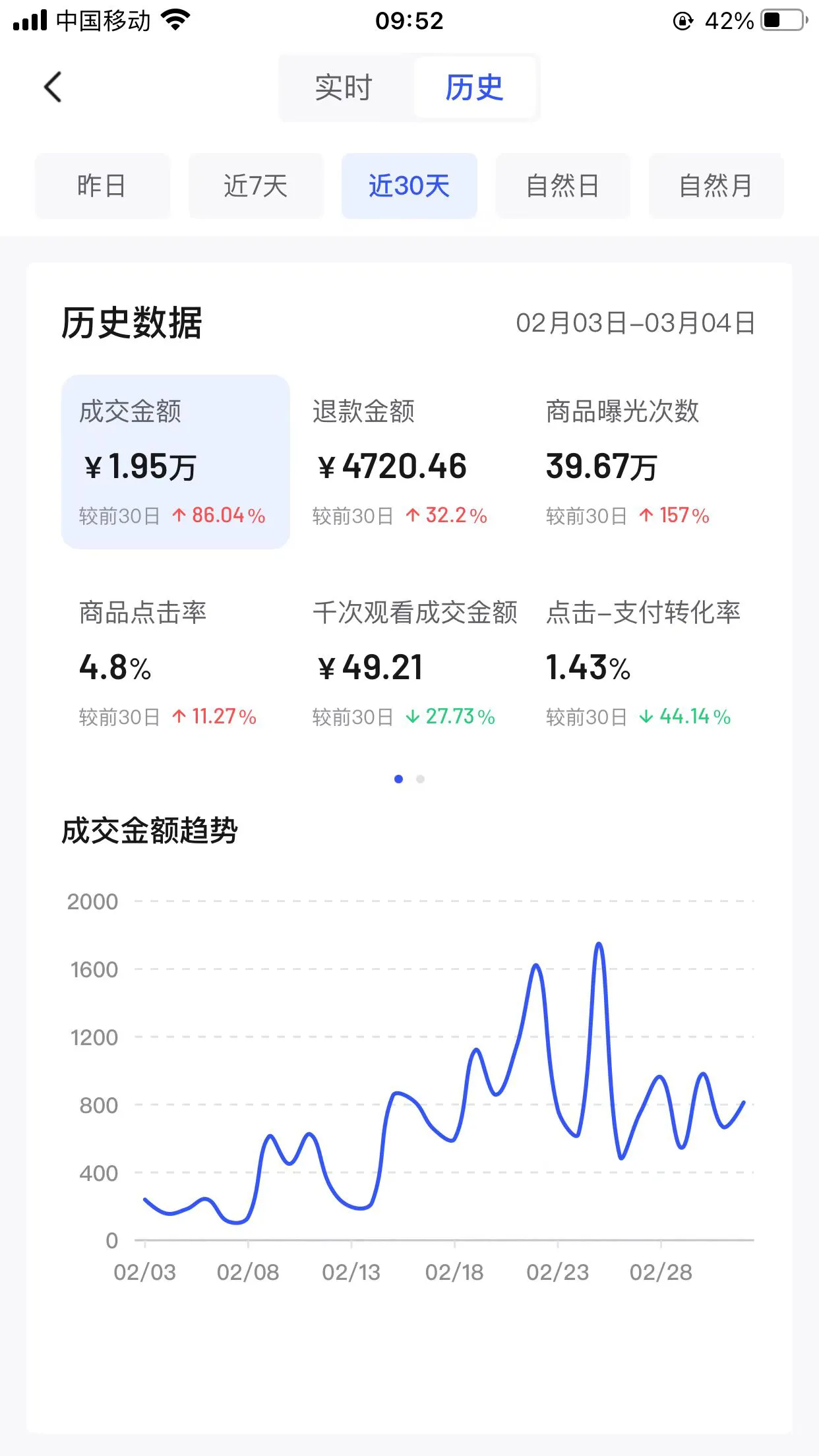Open the date range 02月03日-03月04日
819x1456 pixels.
click(x=635, y=322)
